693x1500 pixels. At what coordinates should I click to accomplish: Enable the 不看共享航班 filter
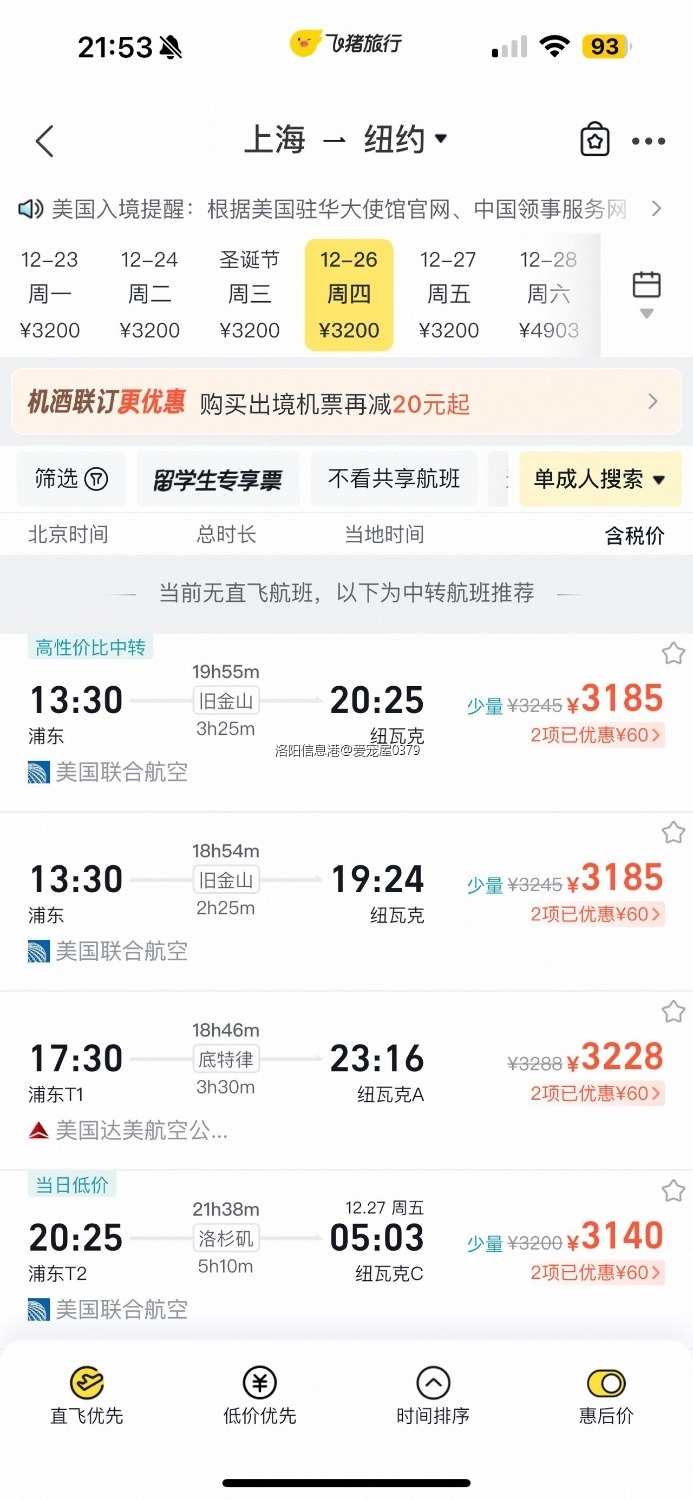click(394, 479)
